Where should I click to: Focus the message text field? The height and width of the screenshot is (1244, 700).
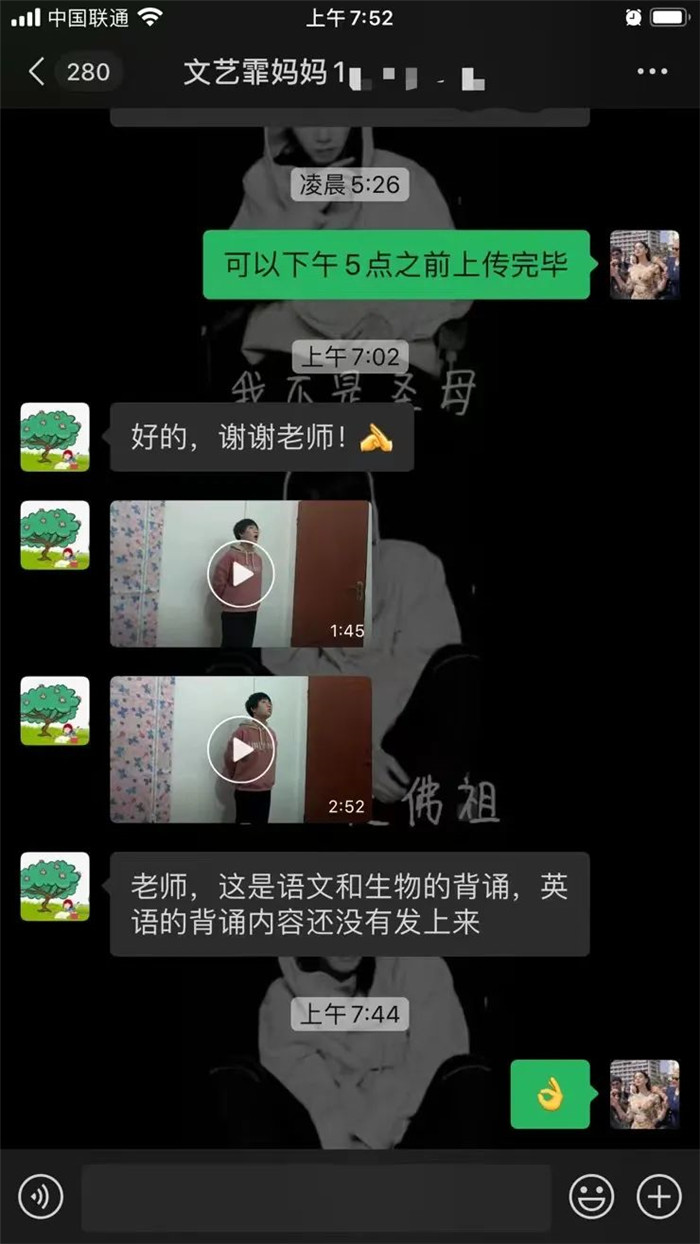click(x=315, y=1197)
